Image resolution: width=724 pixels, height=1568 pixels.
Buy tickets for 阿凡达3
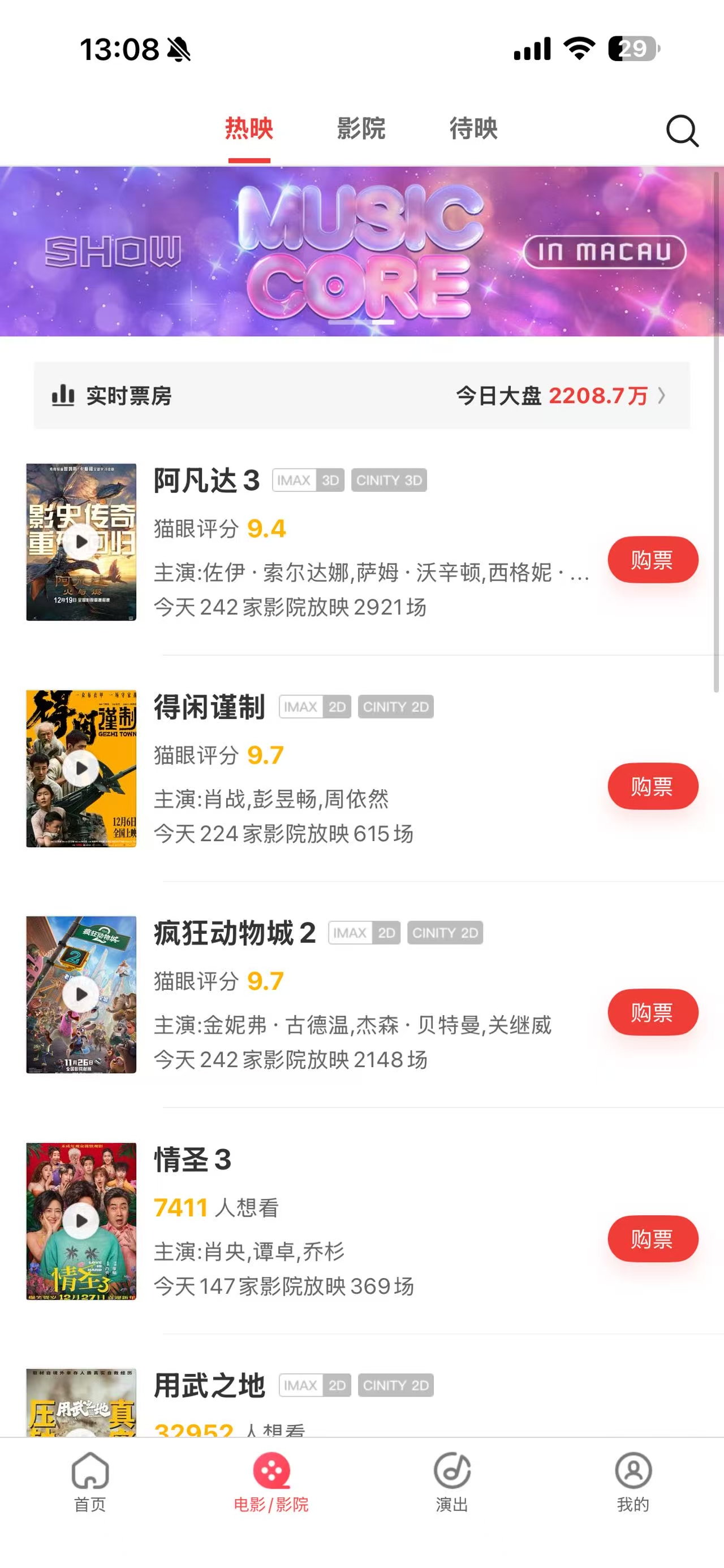click(x=652, y=560)
